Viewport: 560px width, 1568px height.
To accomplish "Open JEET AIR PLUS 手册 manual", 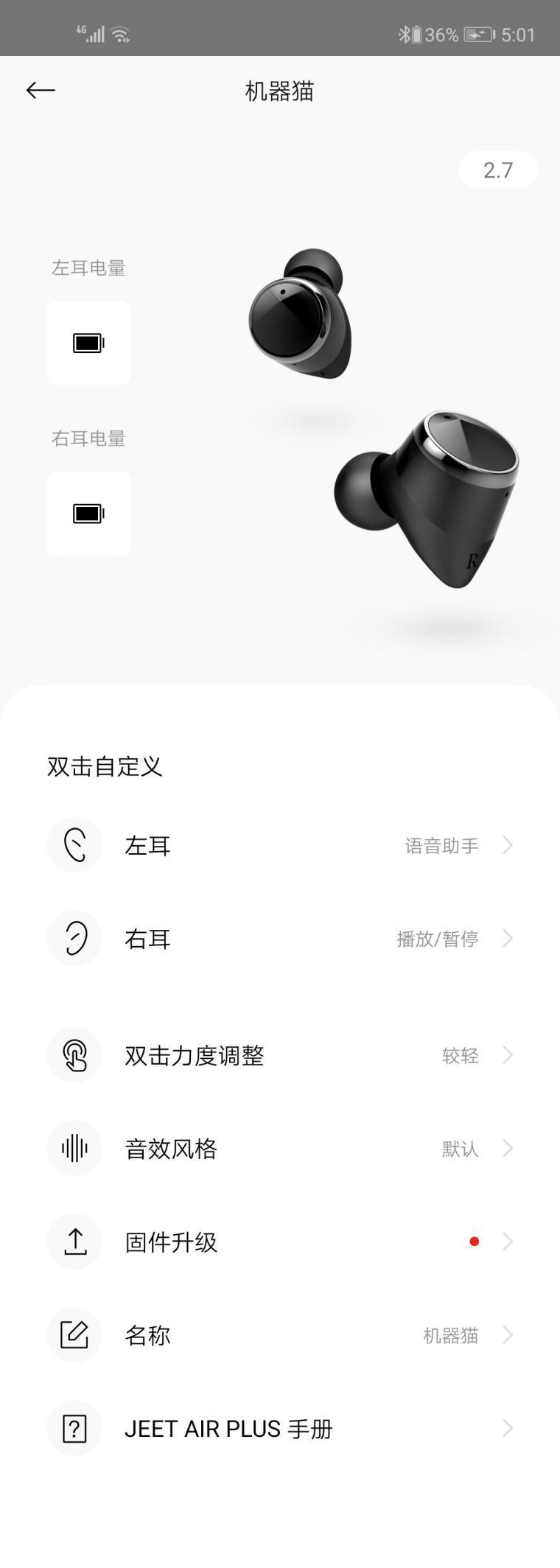I will pyautogui.click(x=280, y=1429).
